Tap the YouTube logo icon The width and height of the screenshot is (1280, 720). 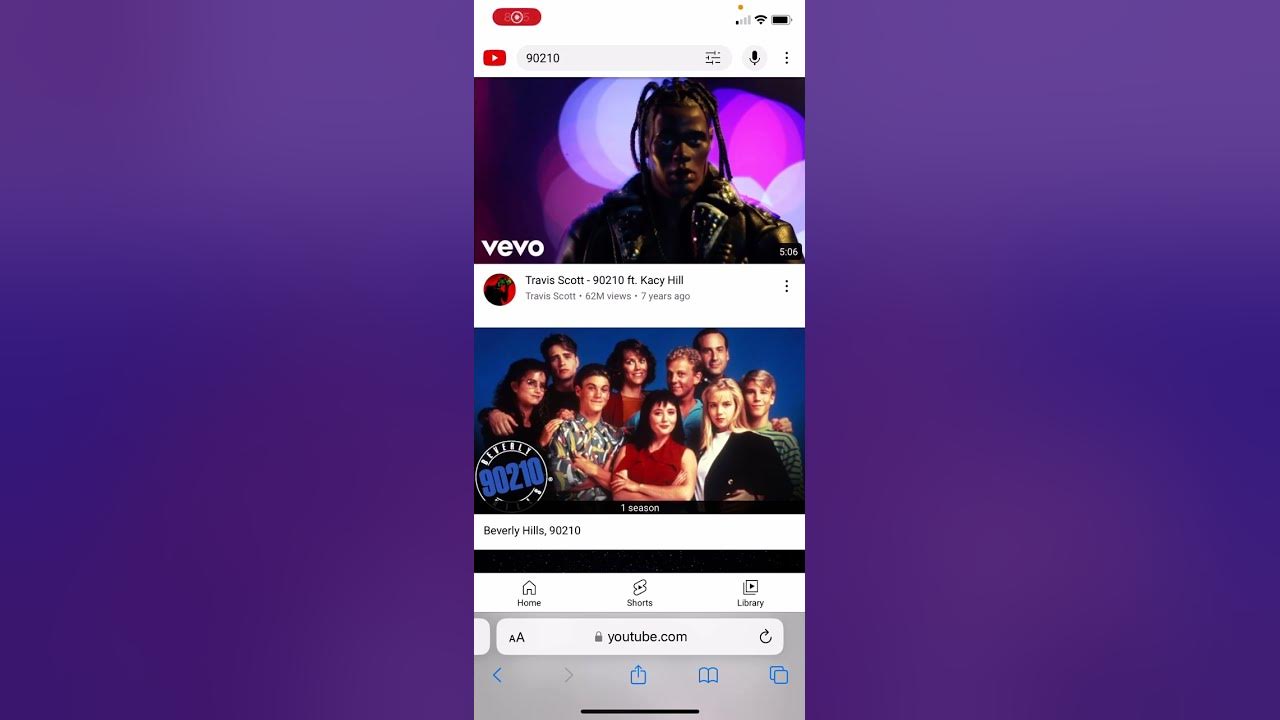494,58
